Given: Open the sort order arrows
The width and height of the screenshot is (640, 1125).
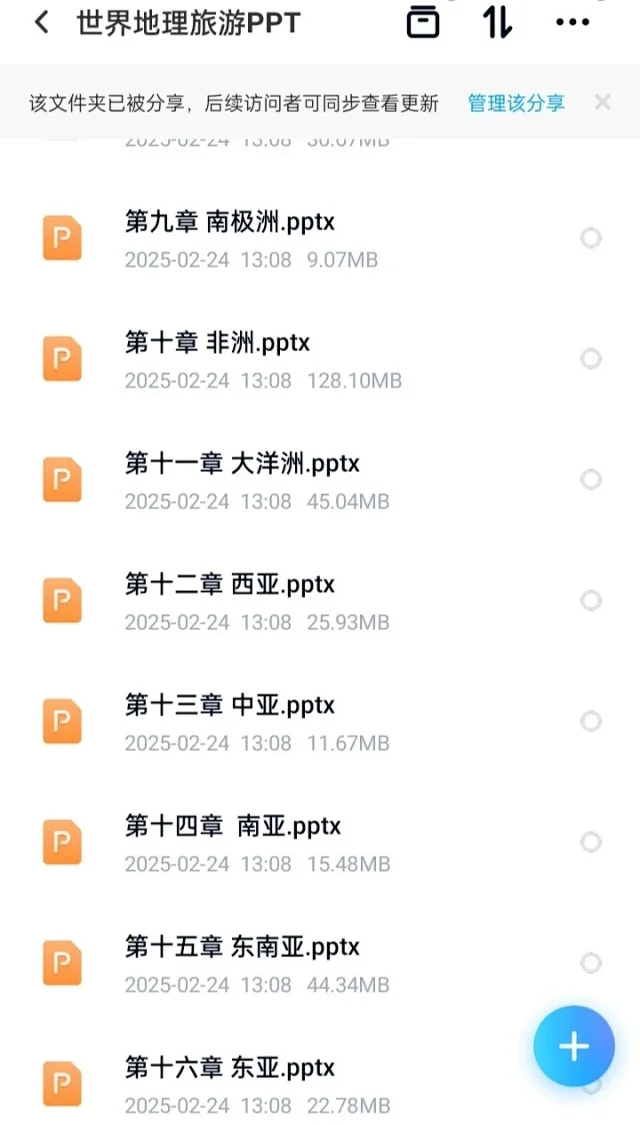Looking at the screenshot, I should (x=497, y=23).
